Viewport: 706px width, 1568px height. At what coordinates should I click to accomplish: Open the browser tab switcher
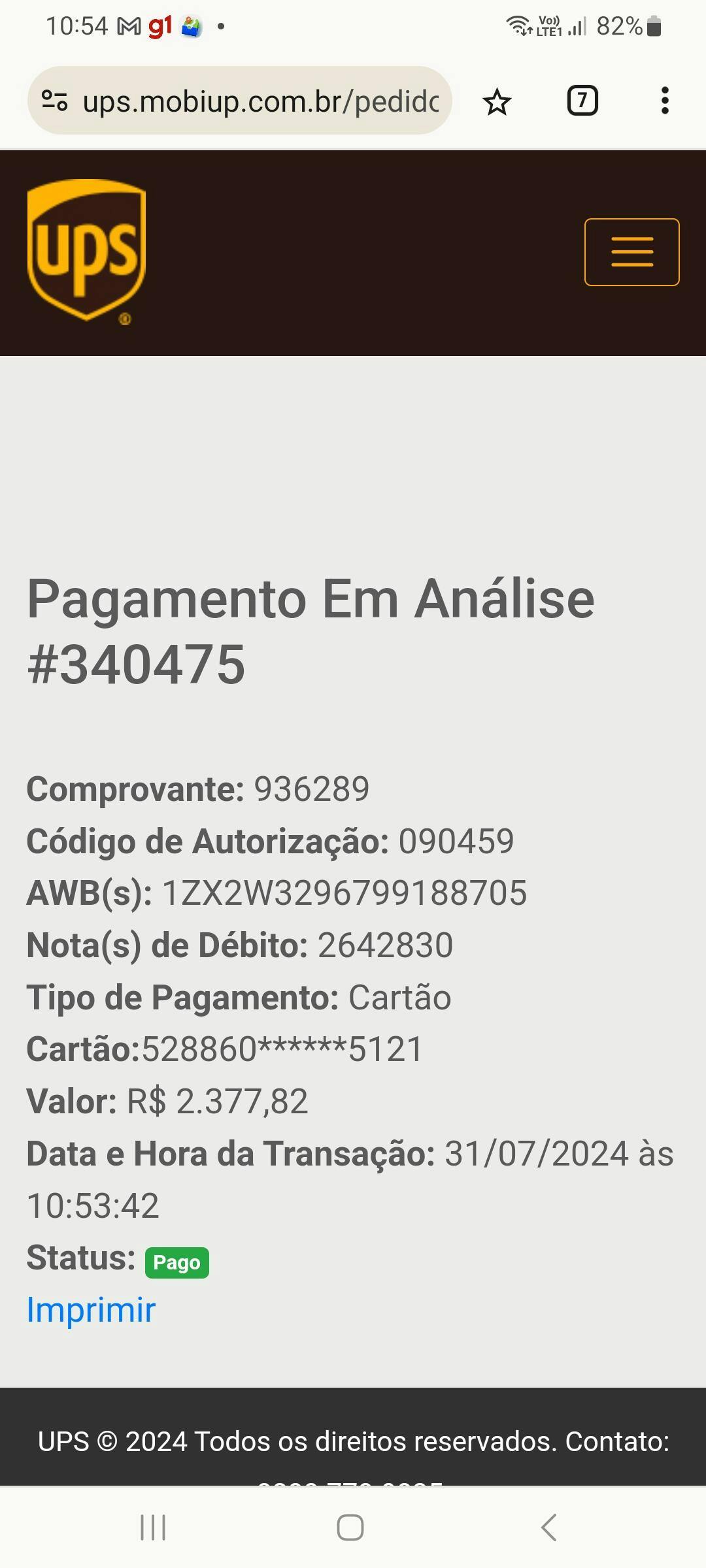tap(582, 101)
